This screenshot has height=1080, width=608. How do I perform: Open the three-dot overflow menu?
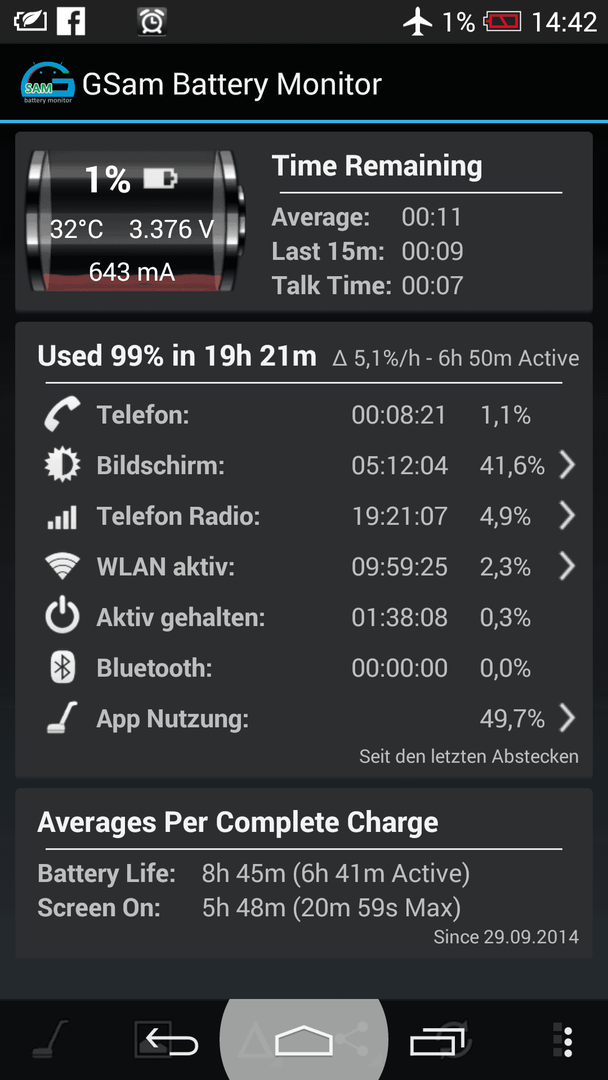coord(566,1040)
